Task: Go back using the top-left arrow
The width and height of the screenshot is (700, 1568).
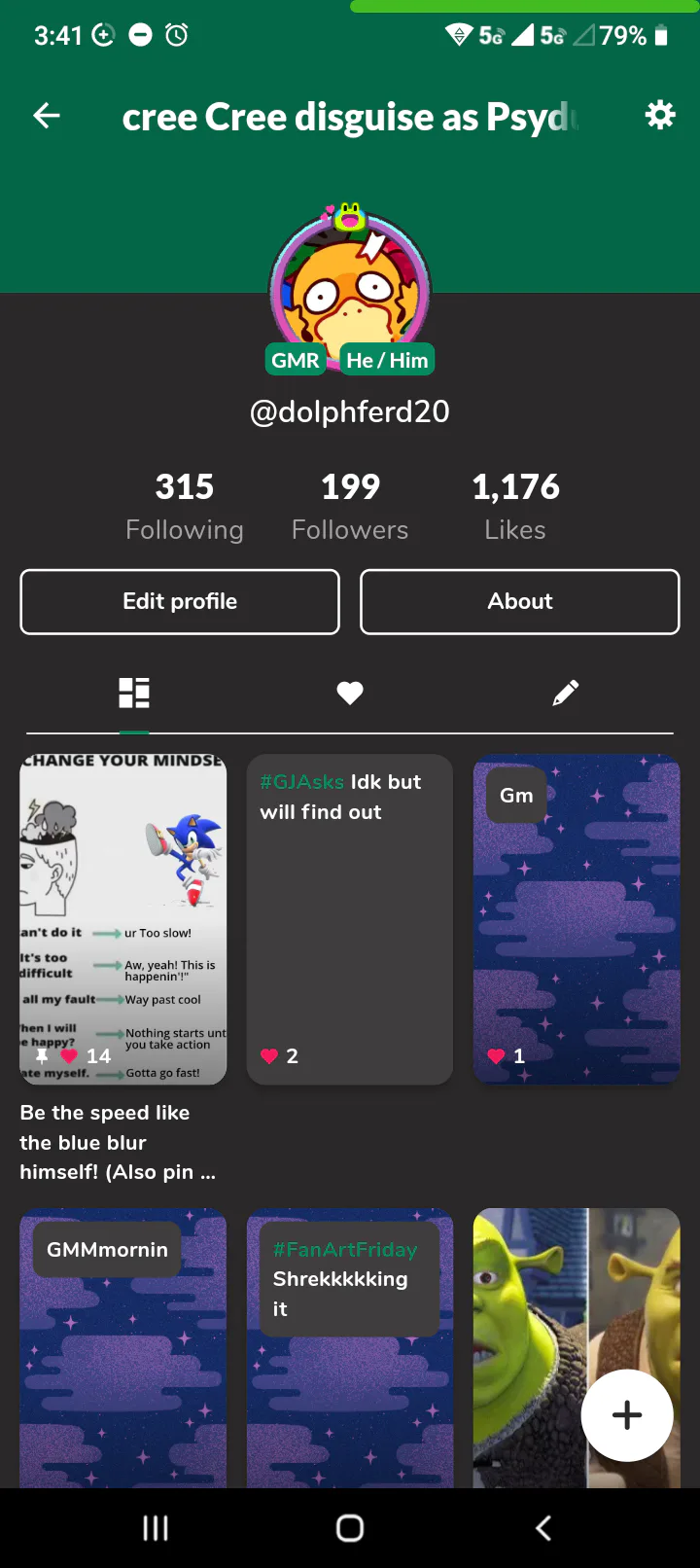Action: [47, 117]
